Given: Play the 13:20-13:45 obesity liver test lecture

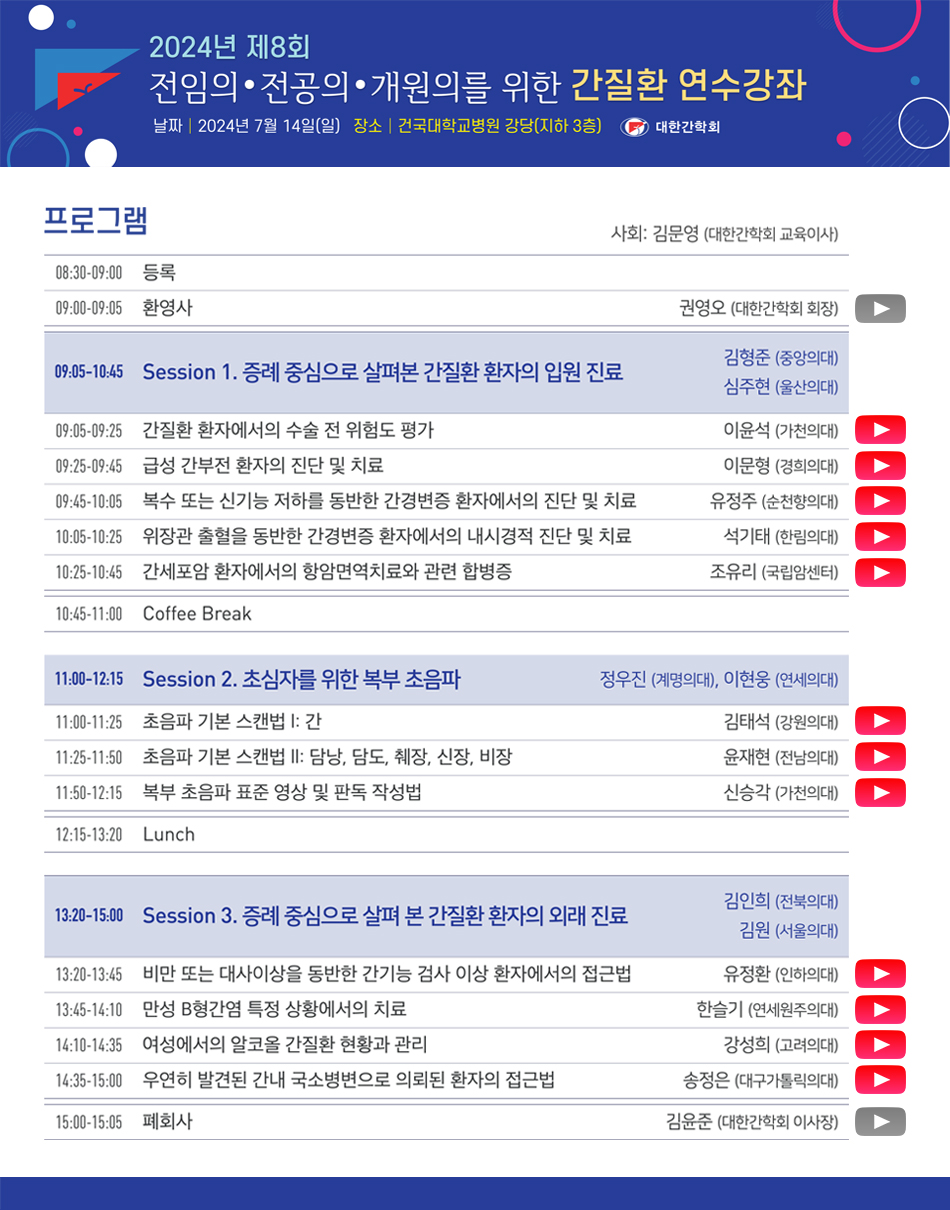Looking at the screenshot, I should pyautogui.click(x=880, y=973).
